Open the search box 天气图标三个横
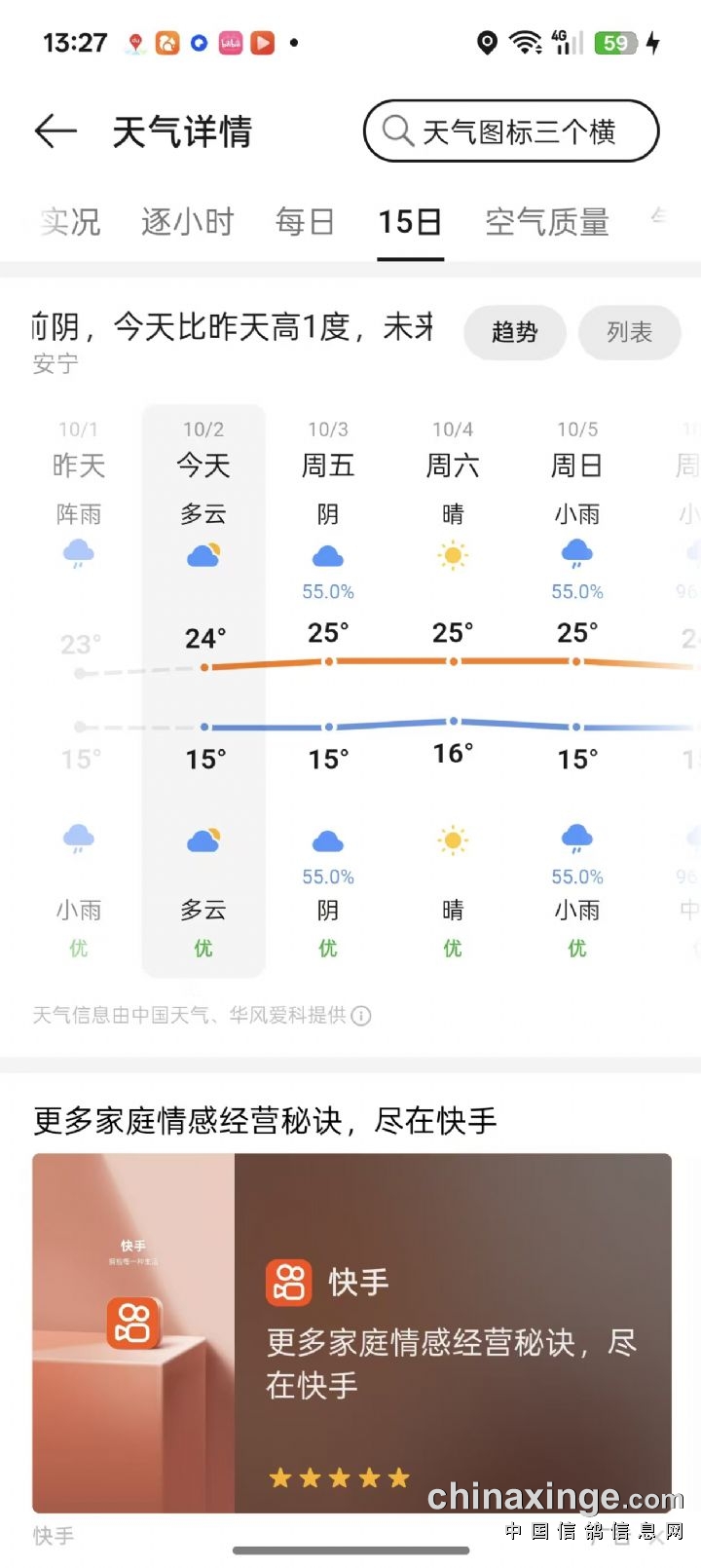Viewport: 701px width, 1568px height. (x=511, y=131)
